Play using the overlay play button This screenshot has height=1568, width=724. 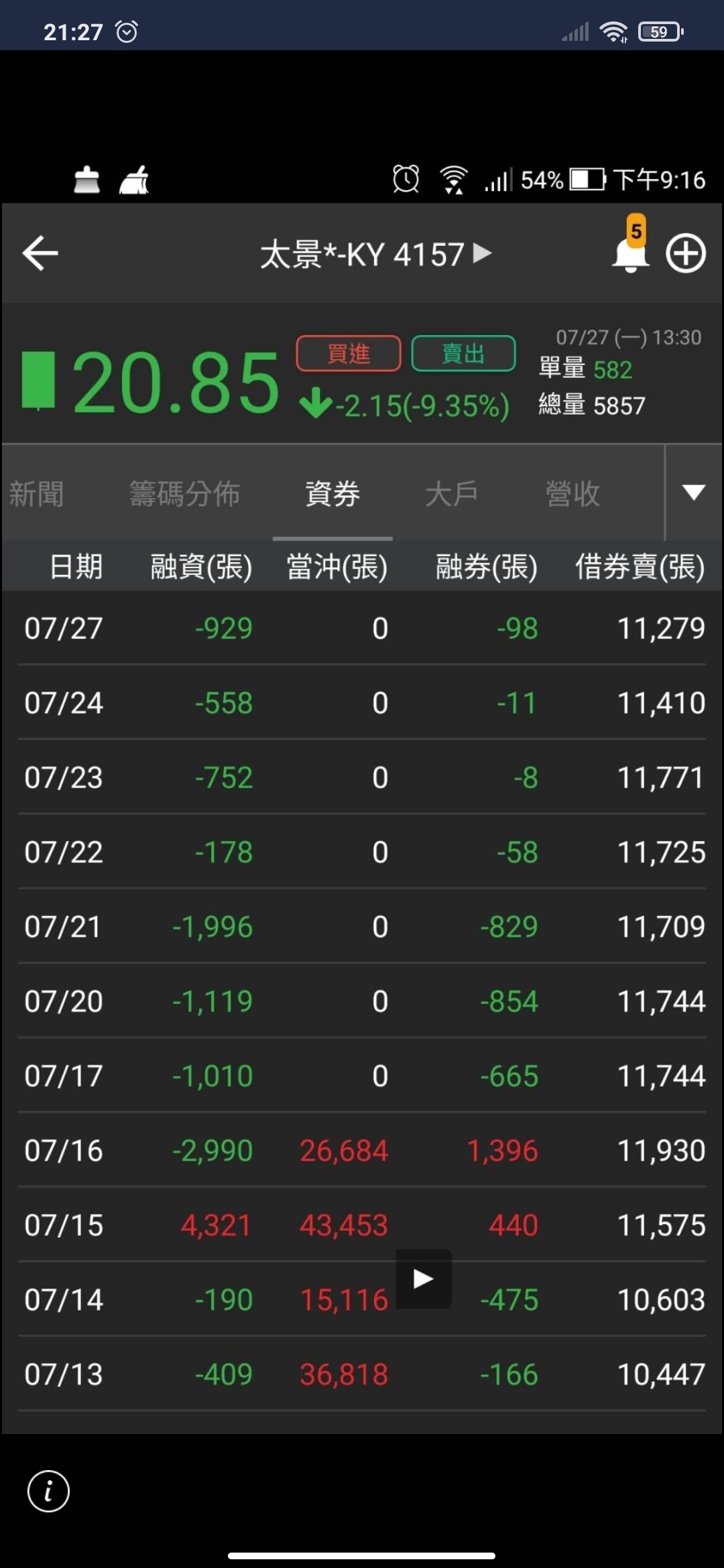[x=423, y=1279]
